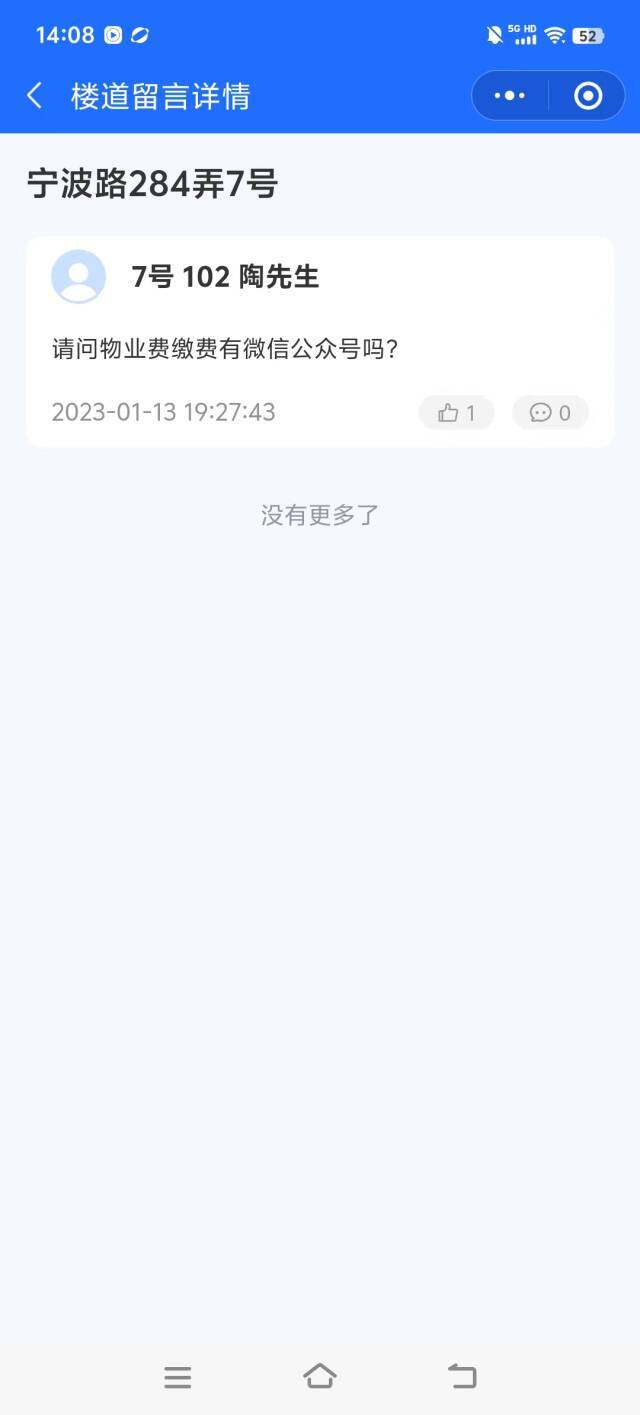Open the mini program three-dot menu

510,96
